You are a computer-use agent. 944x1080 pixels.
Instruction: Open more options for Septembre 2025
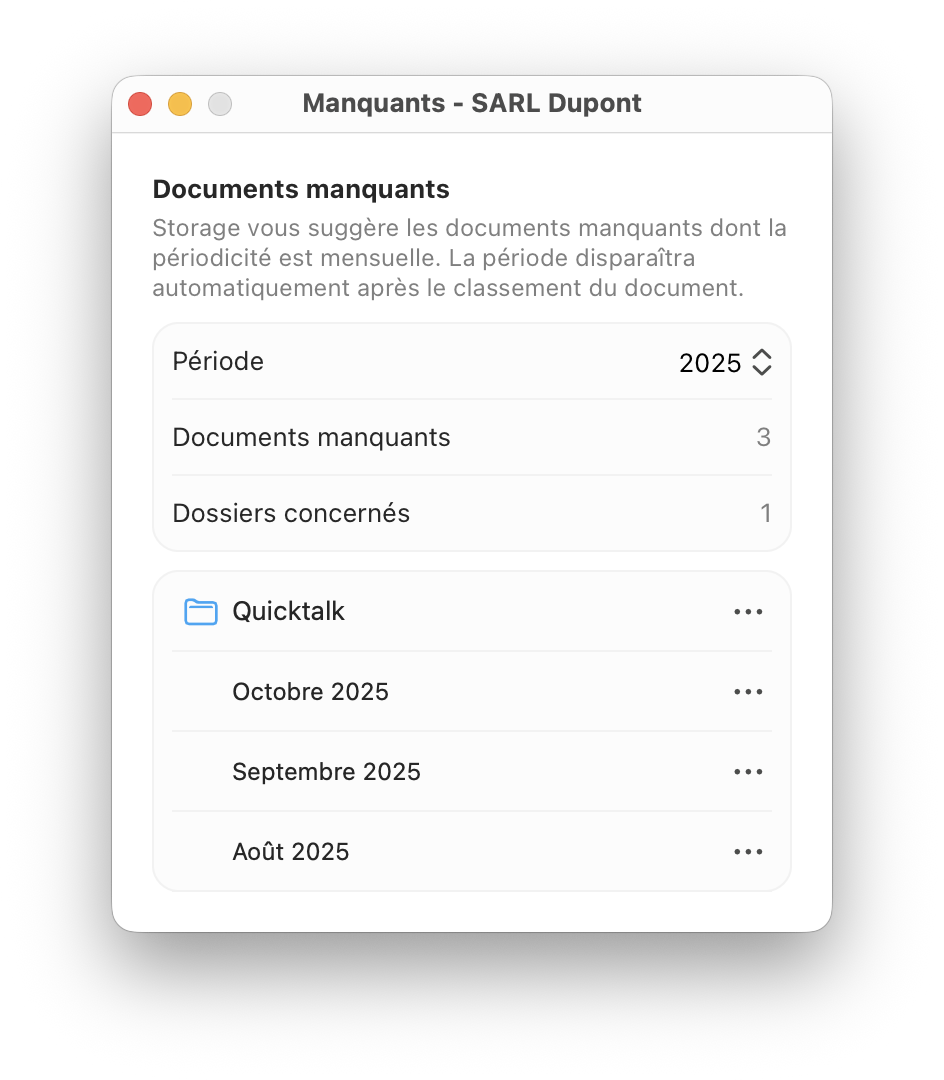[748, 772]
